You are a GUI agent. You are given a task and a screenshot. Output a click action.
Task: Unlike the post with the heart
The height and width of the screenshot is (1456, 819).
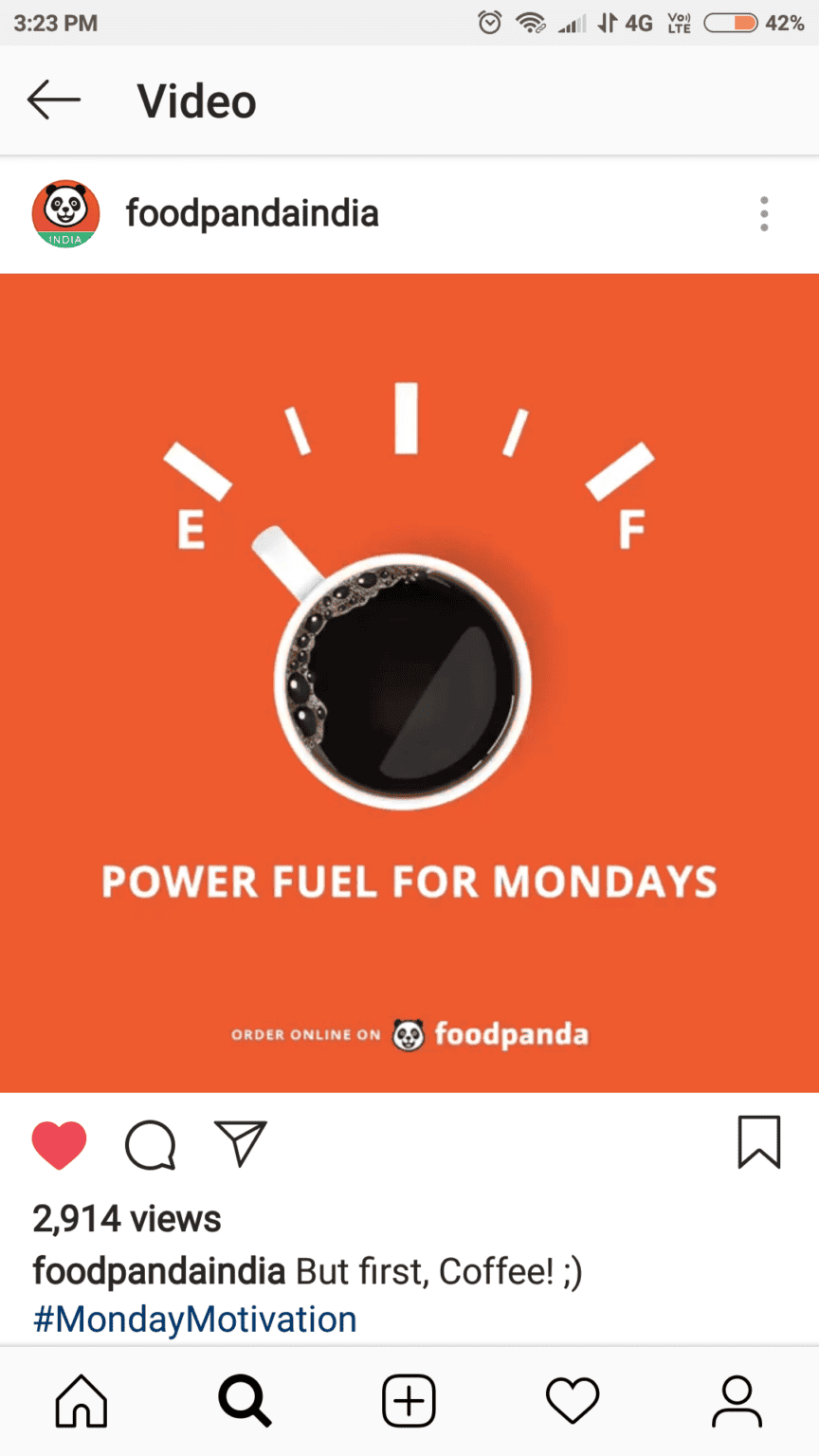pyautogui.click(x=59, y=1145)
